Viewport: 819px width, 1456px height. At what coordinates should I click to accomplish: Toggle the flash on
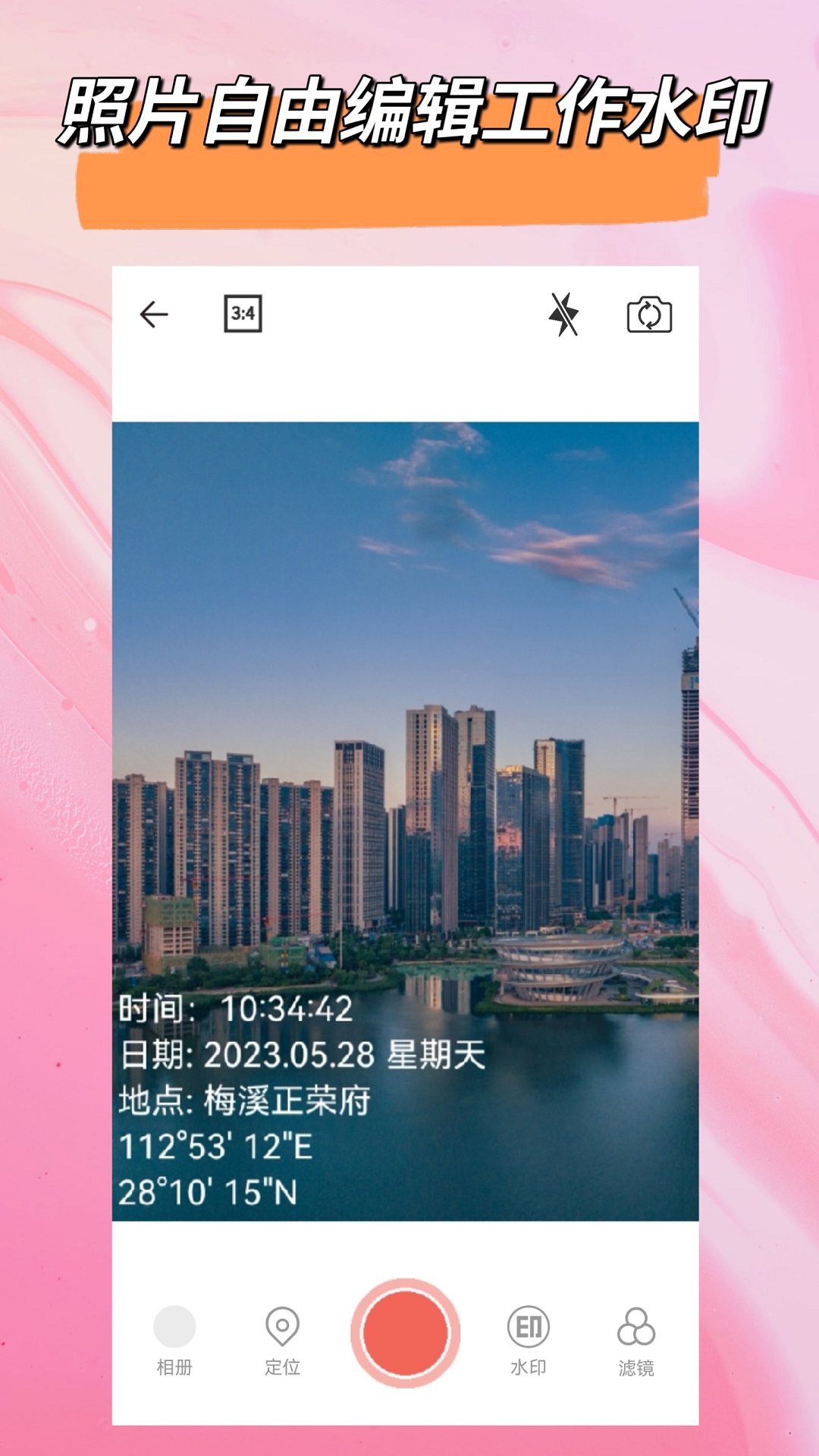pyautogui.click(x=565, y=313)
